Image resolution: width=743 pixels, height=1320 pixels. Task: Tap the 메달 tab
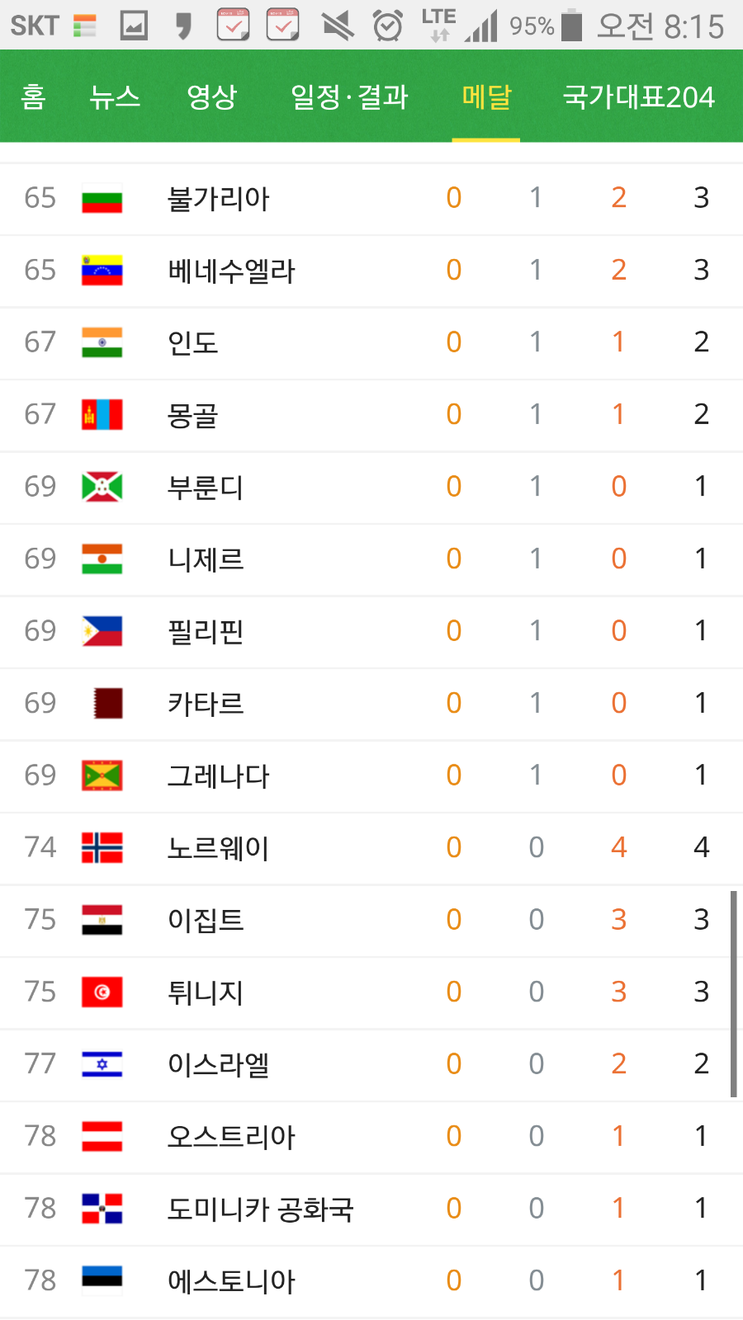pyautogui.click(x=486, y=97)
